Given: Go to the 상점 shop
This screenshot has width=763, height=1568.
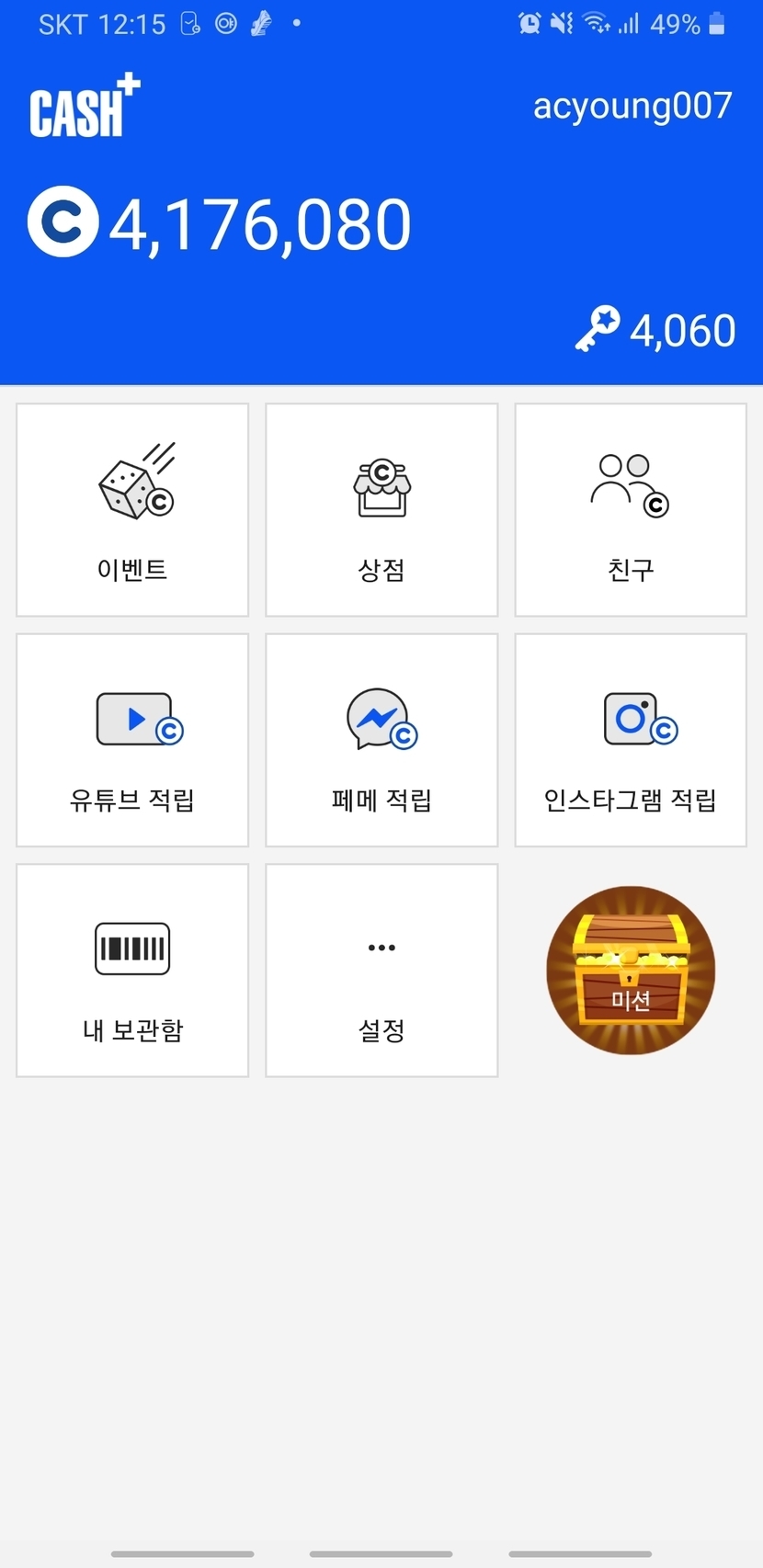Looking at the screenshot, I should (x=381, y=510).
